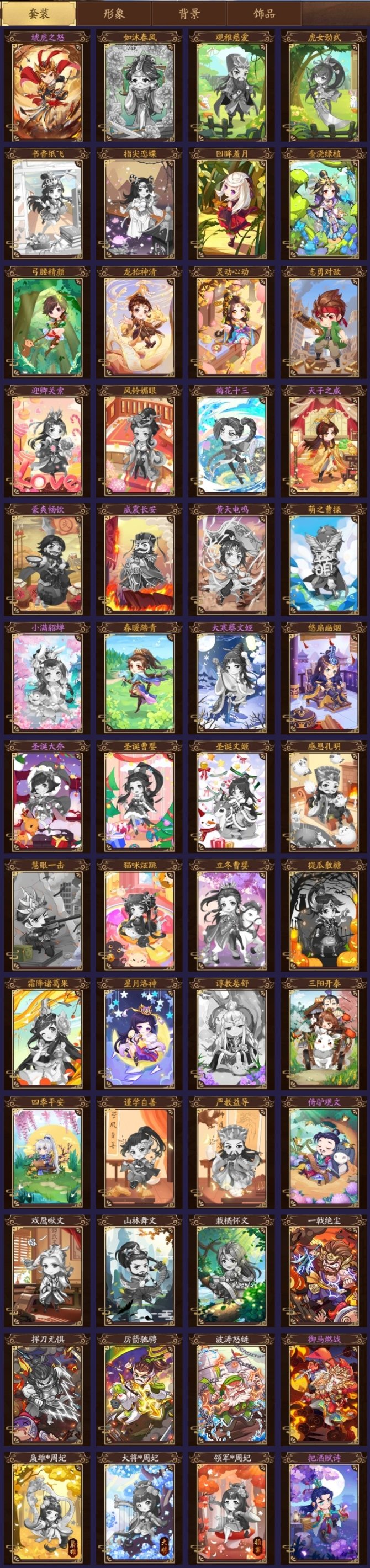This screenshot has height=1568, width=370.
Task: Open the 饰品 tab
Action: [264, 13]
